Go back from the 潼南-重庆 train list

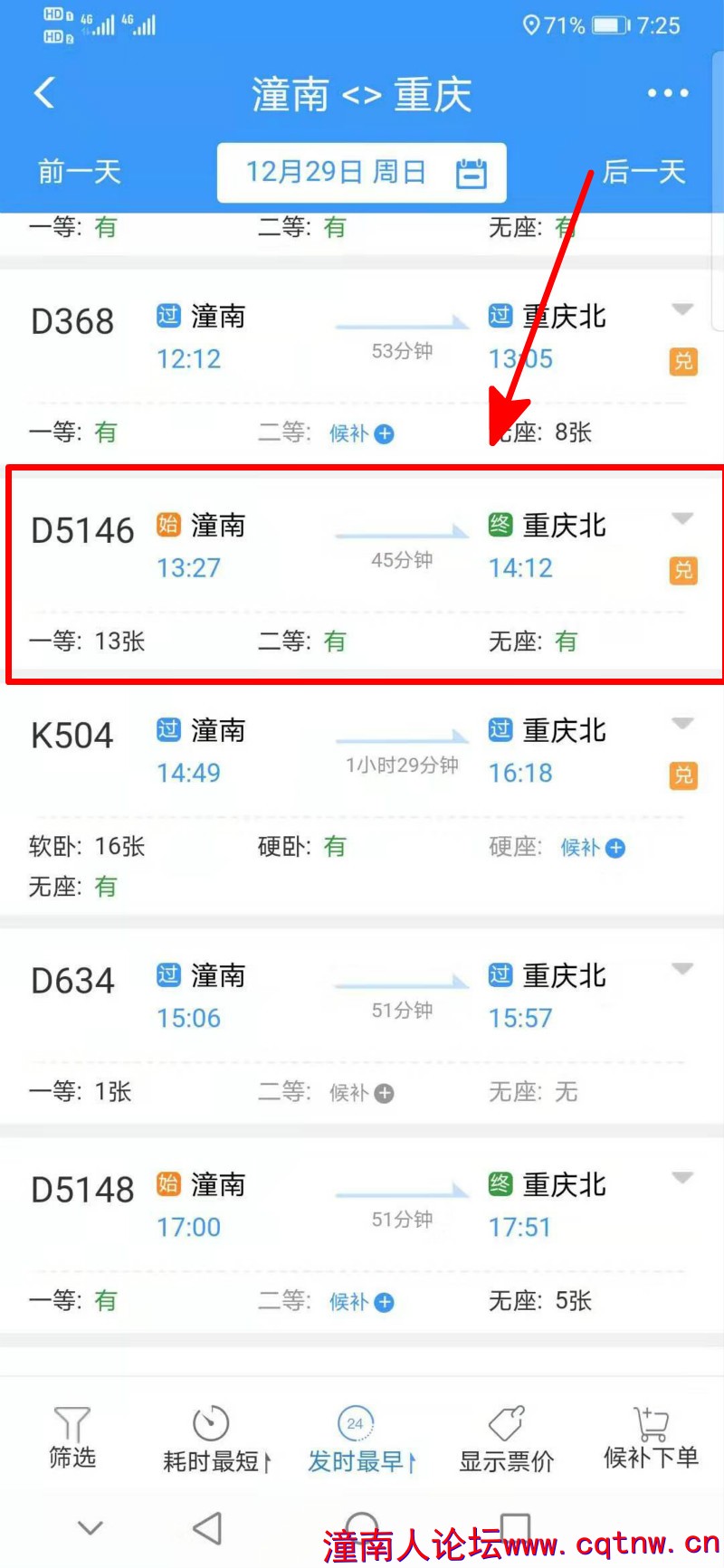coord(44,93)
